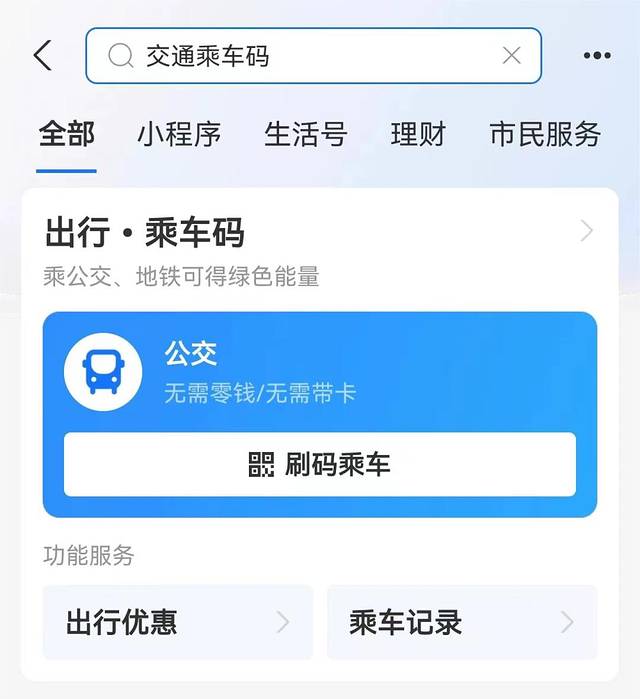Image resolution: width=640 pixels, height=699 pixels.
Task: Switch to the 全部 tab
Action: [67, 134]
